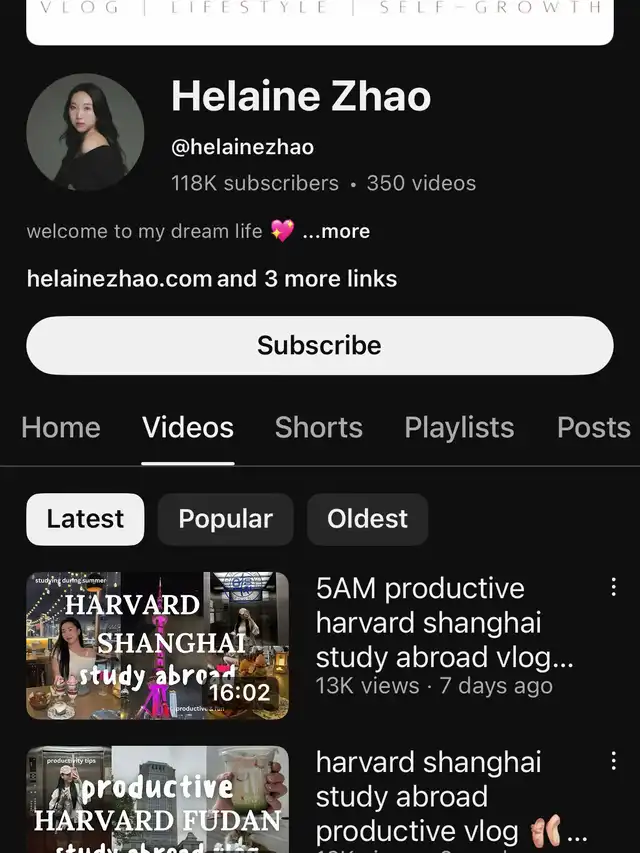Sort videos by Popular
Image resolution: width=640 pixels, height=853 pixels.
(225, 519)
